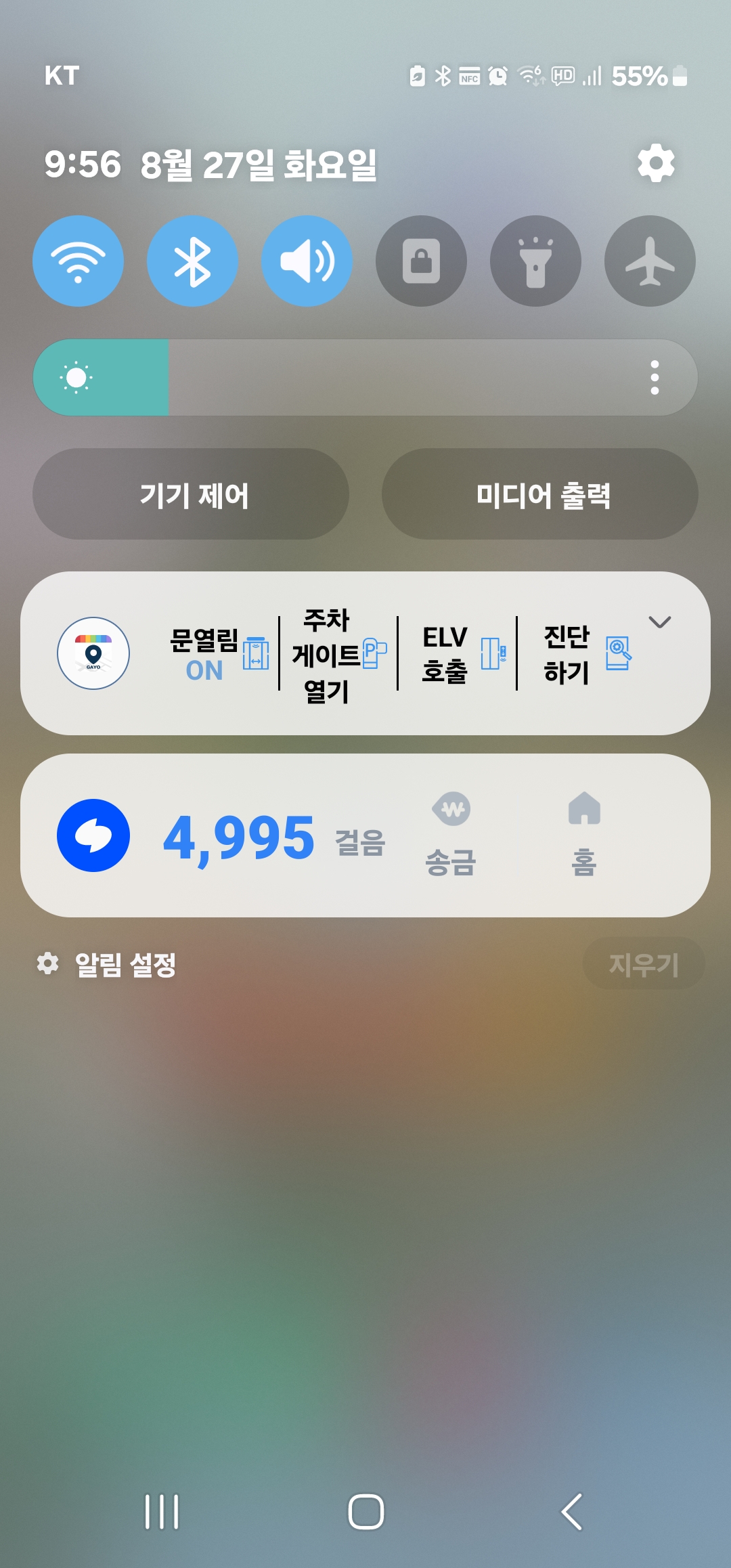Screen dimensions: 731x1568
Task: Turn off Wi-Fi quick toggle
Action: click(x=78, y=261)
